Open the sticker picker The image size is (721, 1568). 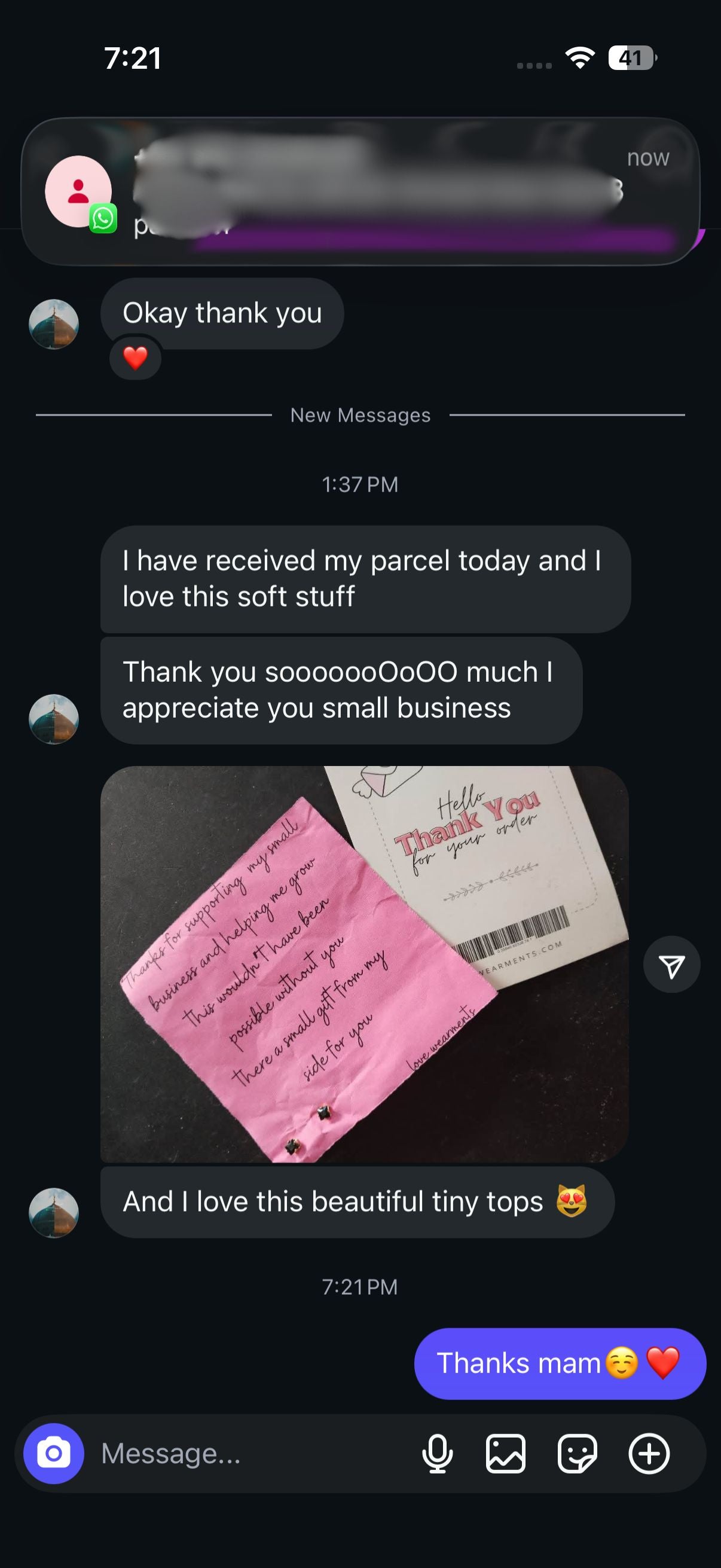pos(577,1454)
